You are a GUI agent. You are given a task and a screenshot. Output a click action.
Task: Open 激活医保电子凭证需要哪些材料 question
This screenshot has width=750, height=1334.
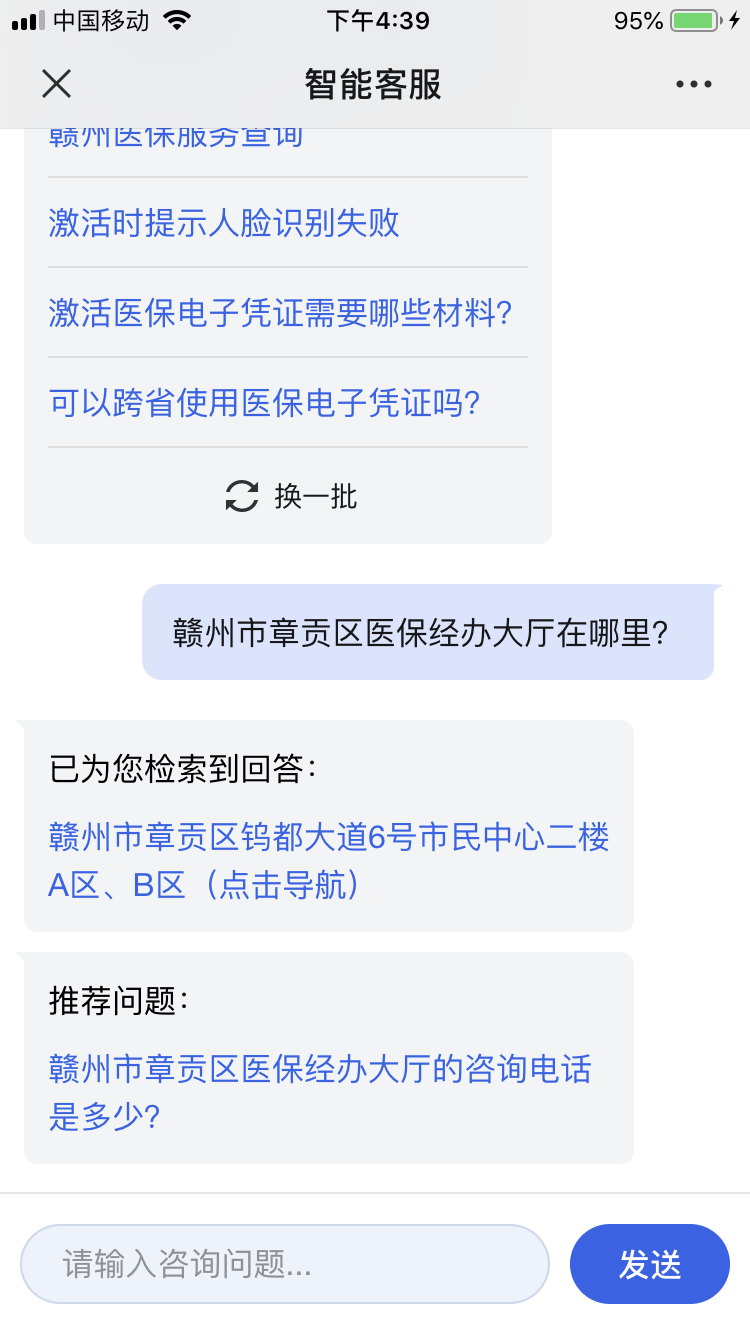point(281,313)
